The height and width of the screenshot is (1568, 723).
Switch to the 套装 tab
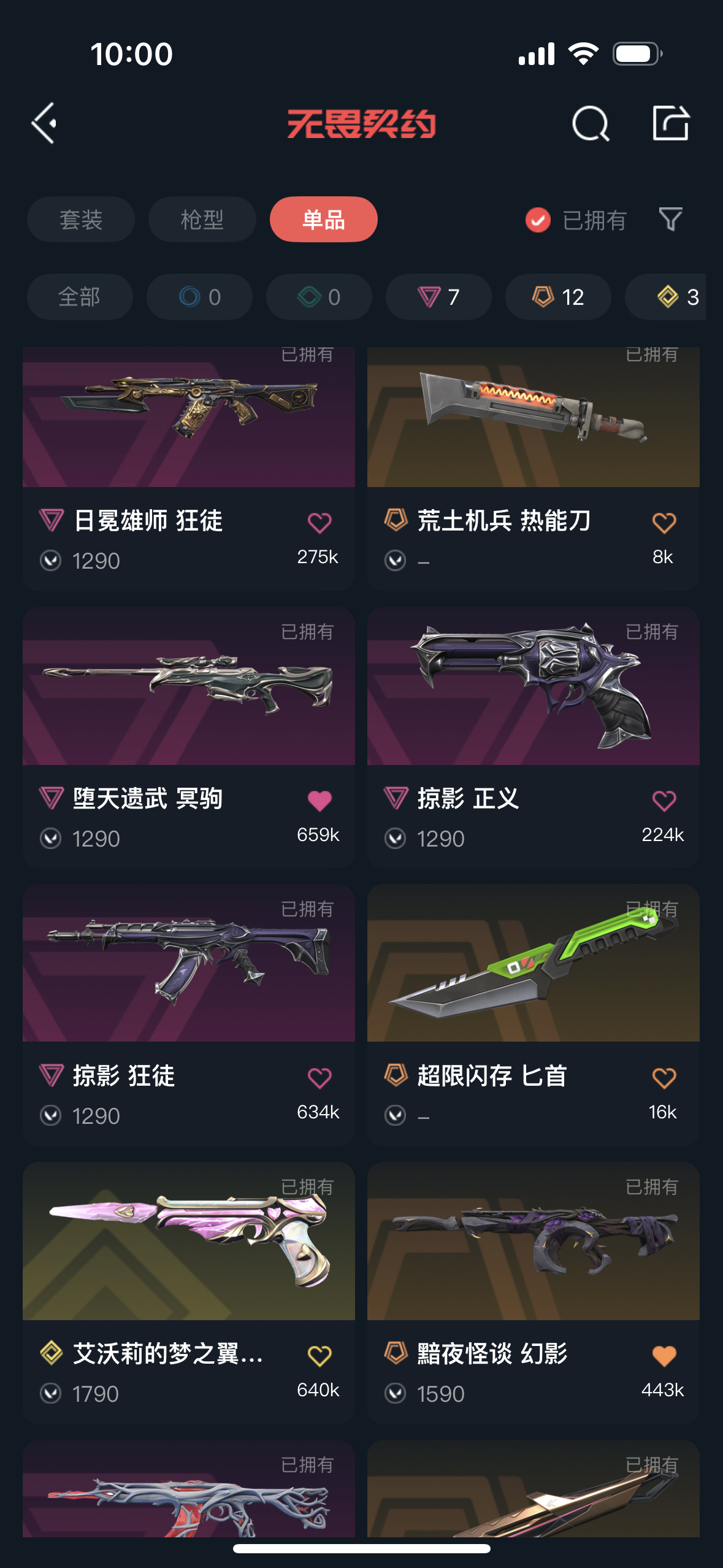[80, 220]
